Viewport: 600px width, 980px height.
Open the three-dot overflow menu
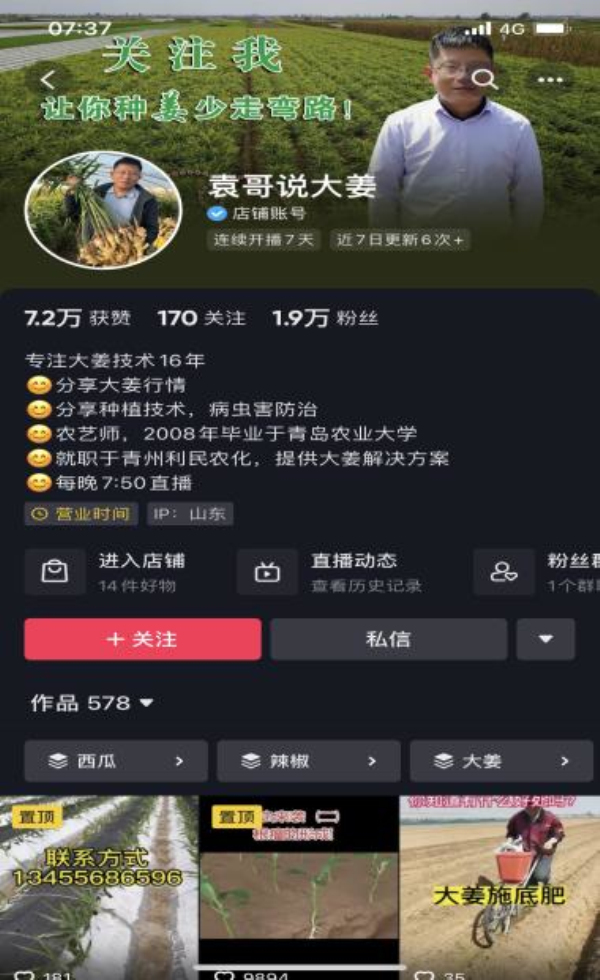tap(549, 79)
